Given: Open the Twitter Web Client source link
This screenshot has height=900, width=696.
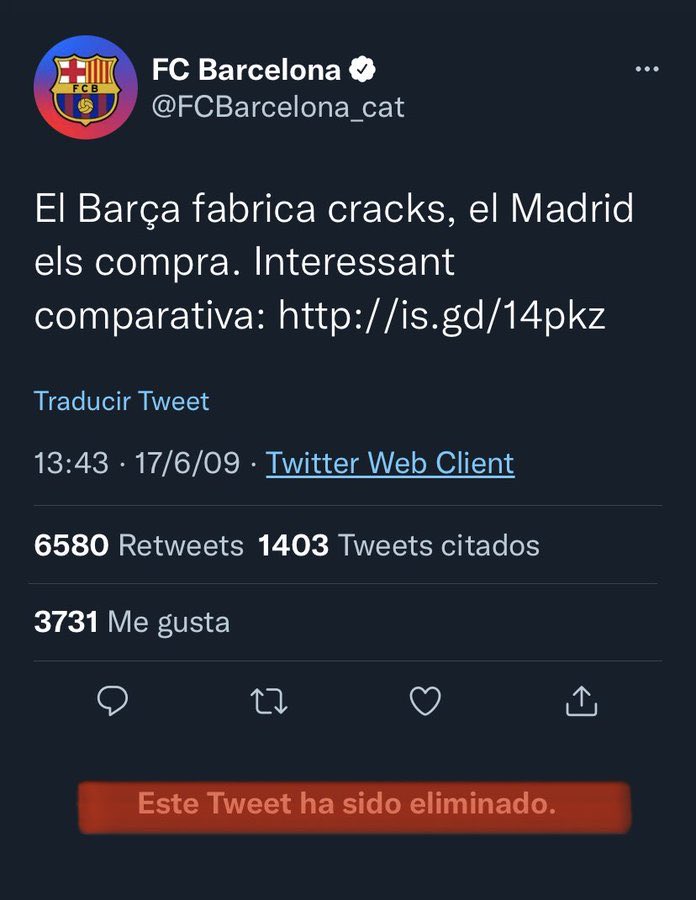Looking at the screenshot, I should click(390, 463).
